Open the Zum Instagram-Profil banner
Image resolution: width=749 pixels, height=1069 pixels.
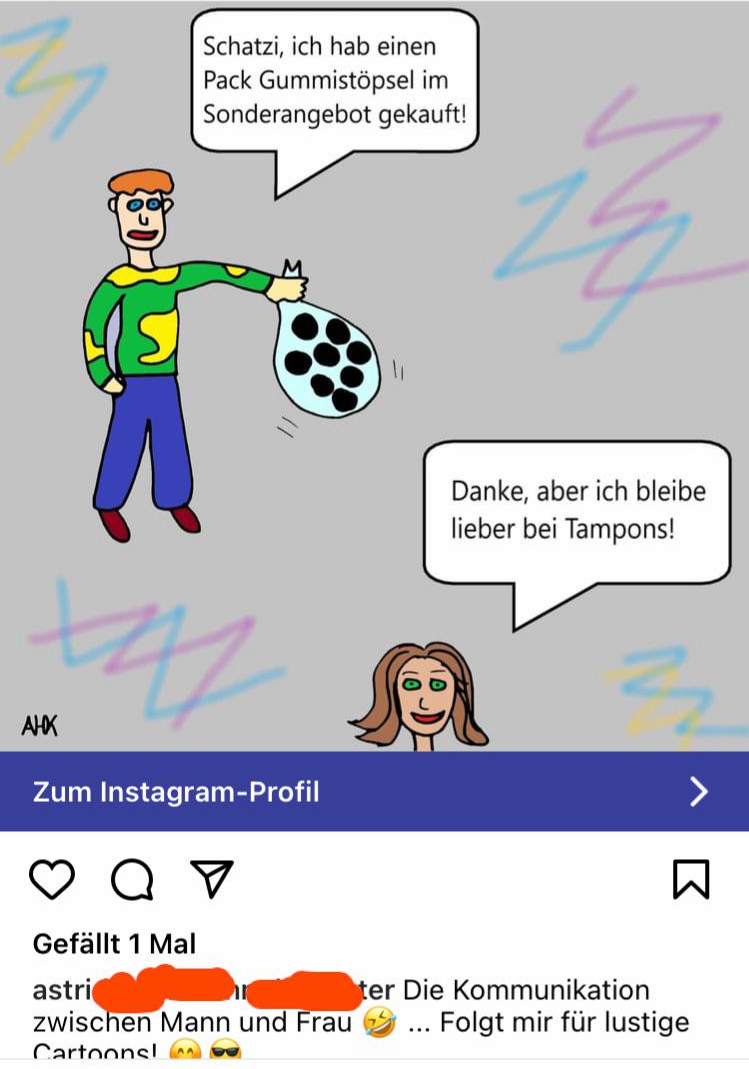[374, 792]
